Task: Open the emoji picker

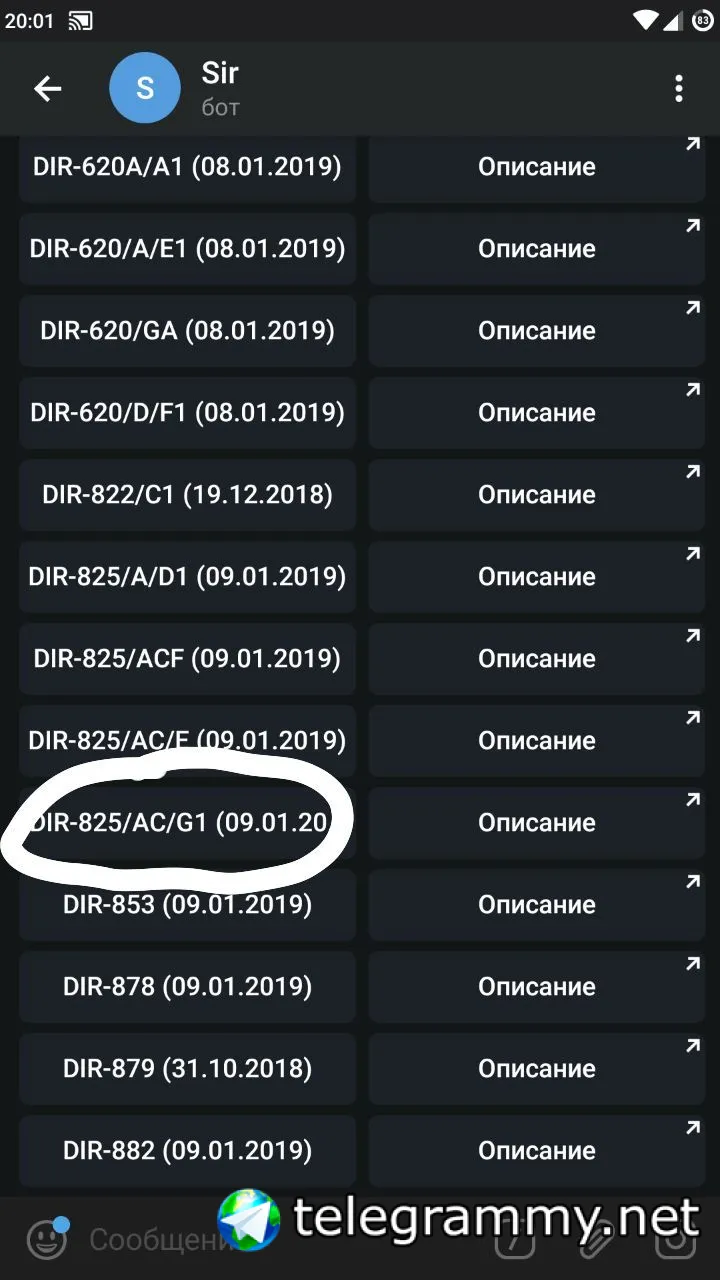Action: tap(45, 1241)
